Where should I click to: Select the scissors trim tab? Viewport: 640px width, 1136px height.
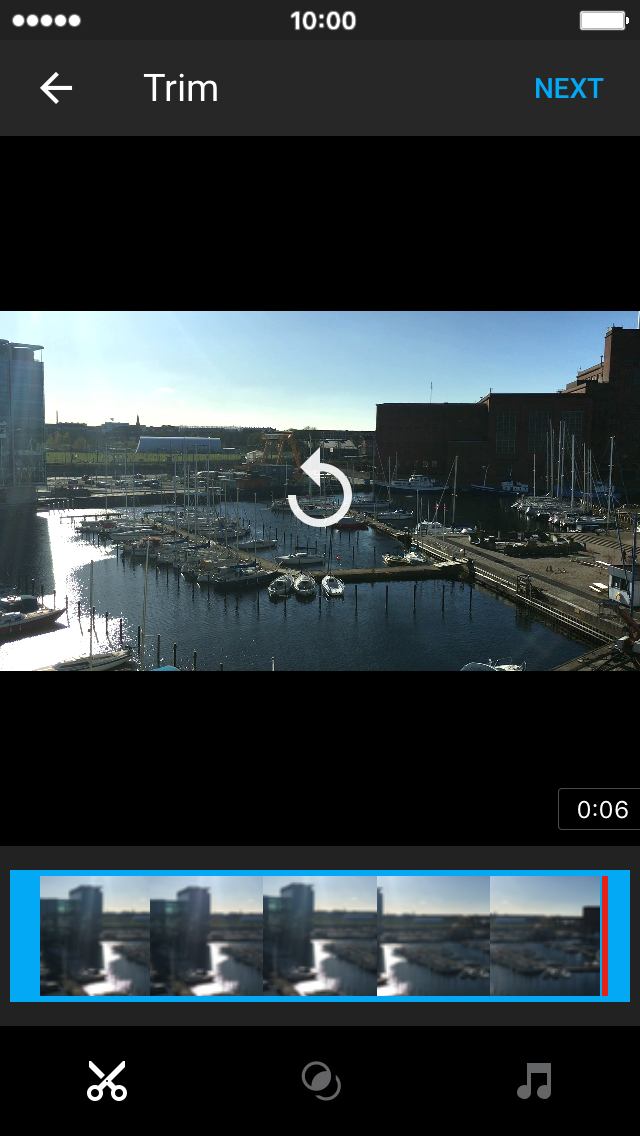[107, 1080]
